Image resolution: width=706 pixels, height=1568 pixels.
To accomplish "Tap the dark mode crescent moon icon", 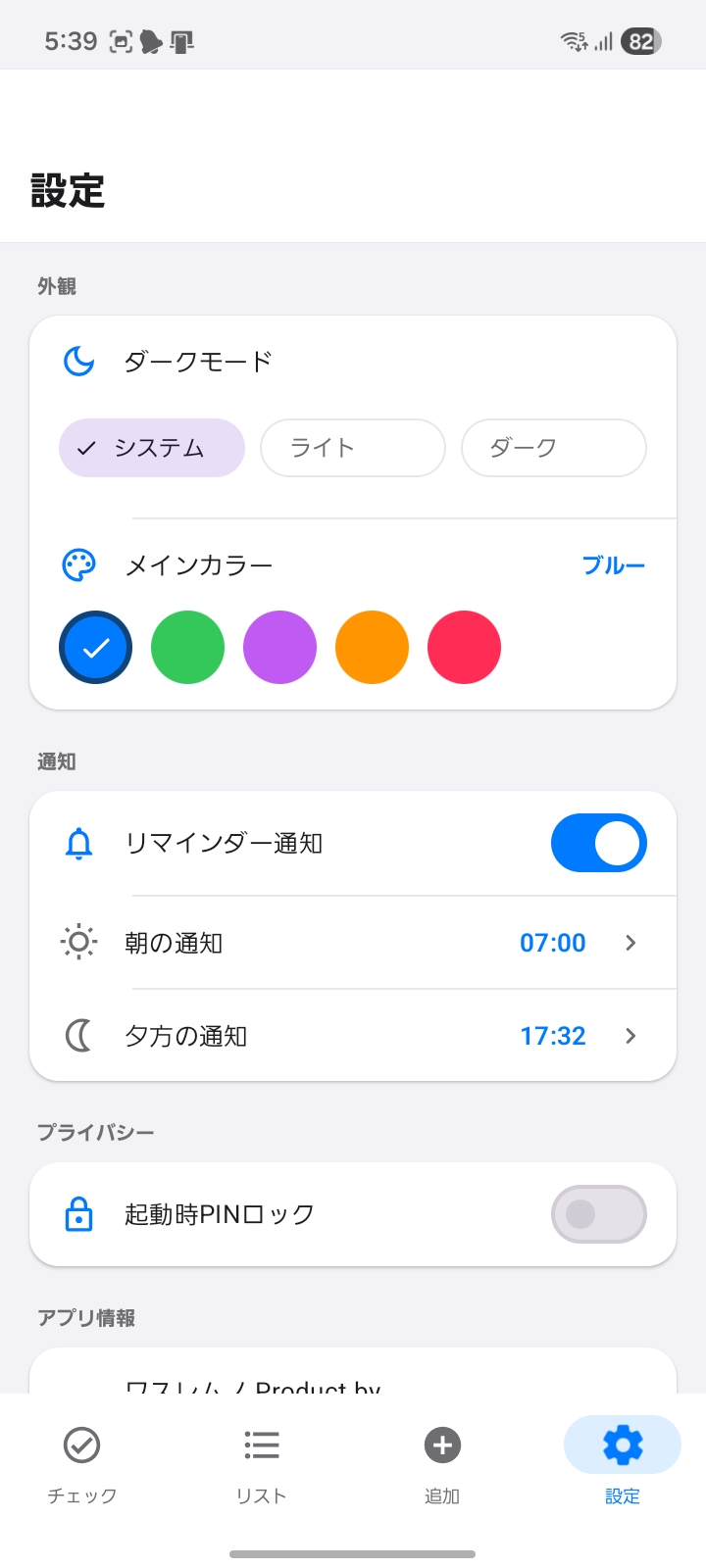I will pos(79,361).
